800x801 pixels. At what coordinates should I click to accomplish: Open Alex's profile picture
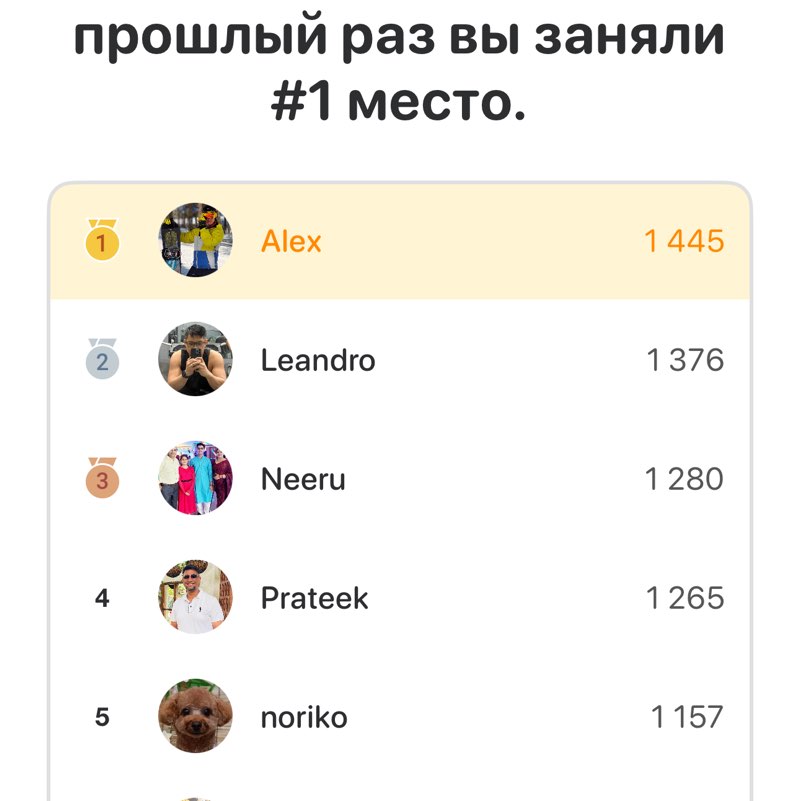click(x=195, y=240)
